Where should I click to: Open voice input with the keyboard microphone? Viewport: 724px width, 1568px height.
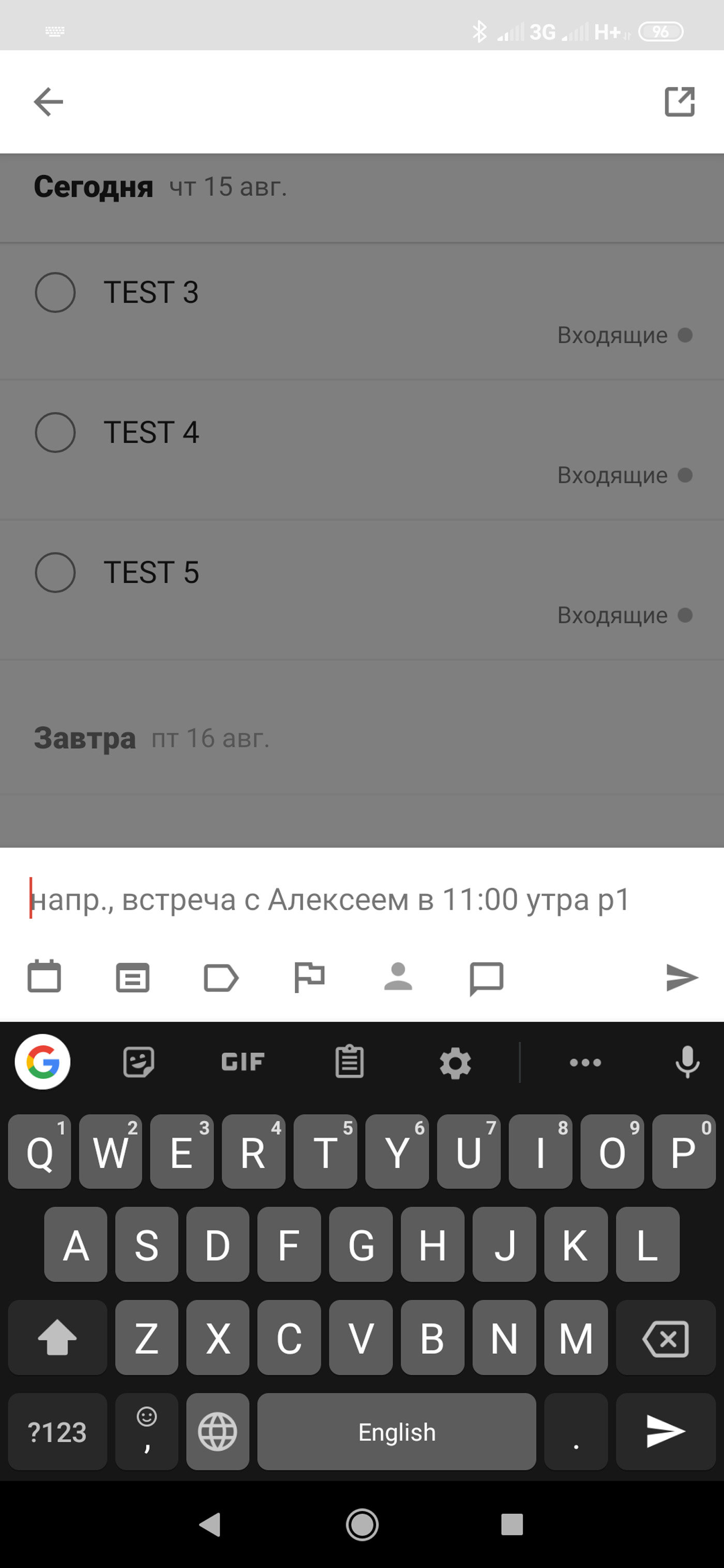[687, 1062]
